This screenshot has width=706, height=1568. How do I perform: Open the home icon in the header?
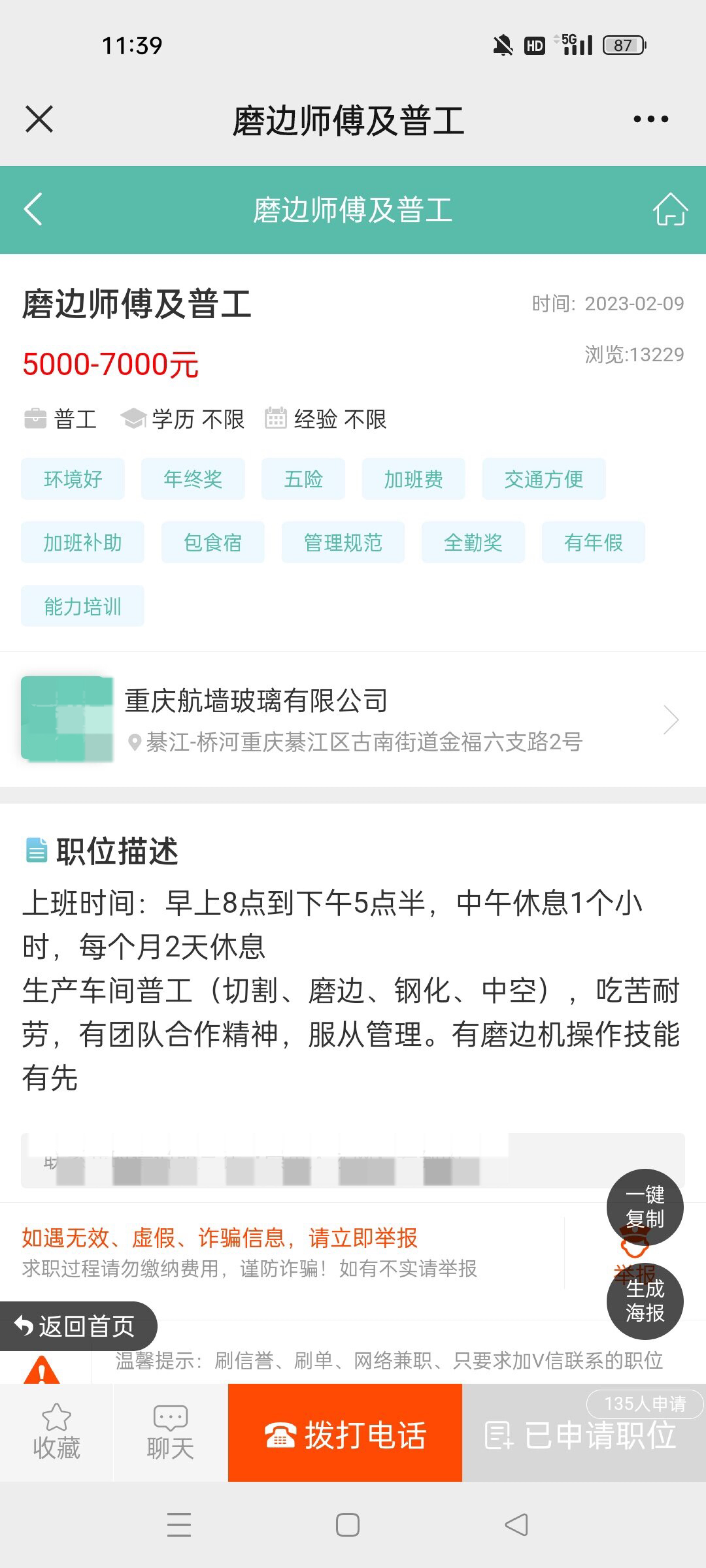tap(670, 209)
